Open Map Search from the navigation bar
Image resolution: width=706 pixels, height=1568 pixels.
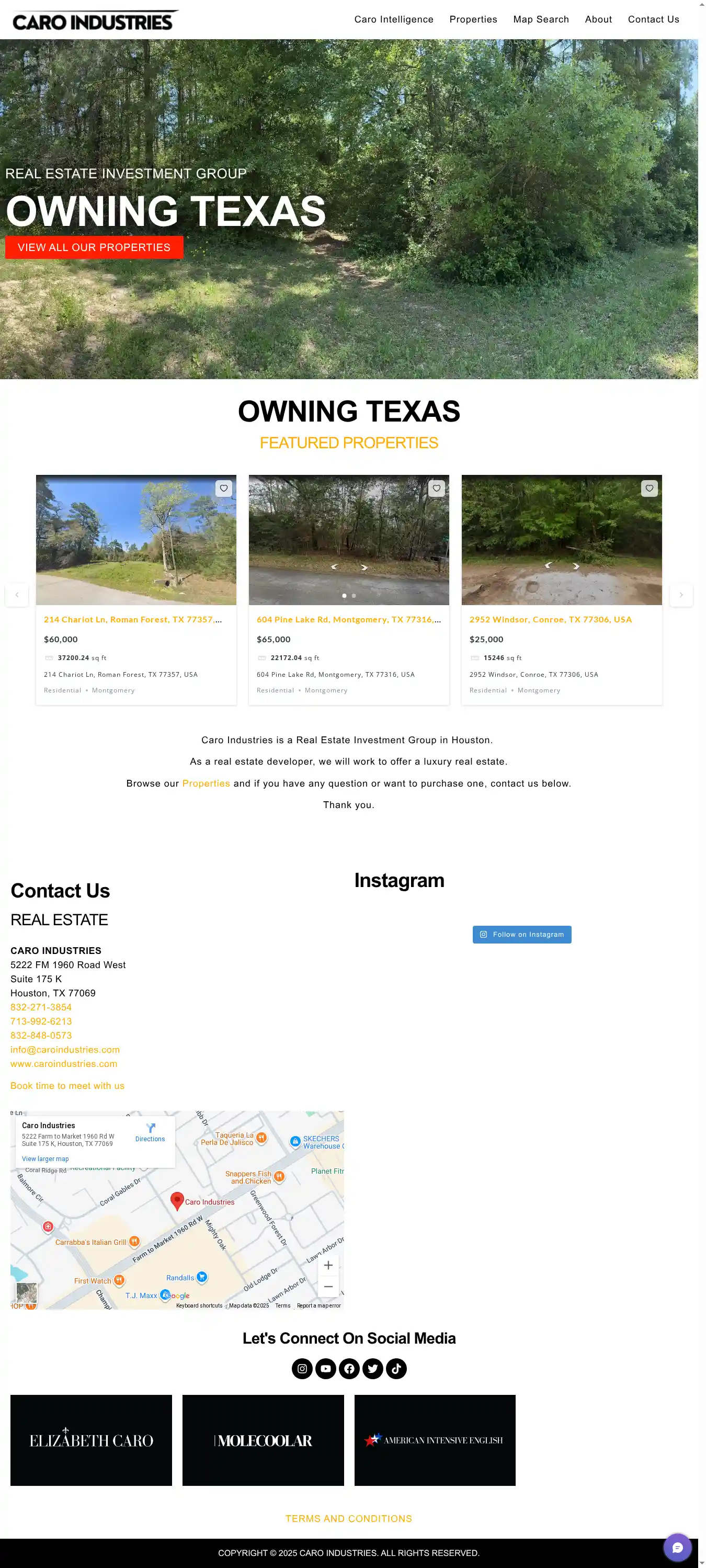(x=540, y=19)
